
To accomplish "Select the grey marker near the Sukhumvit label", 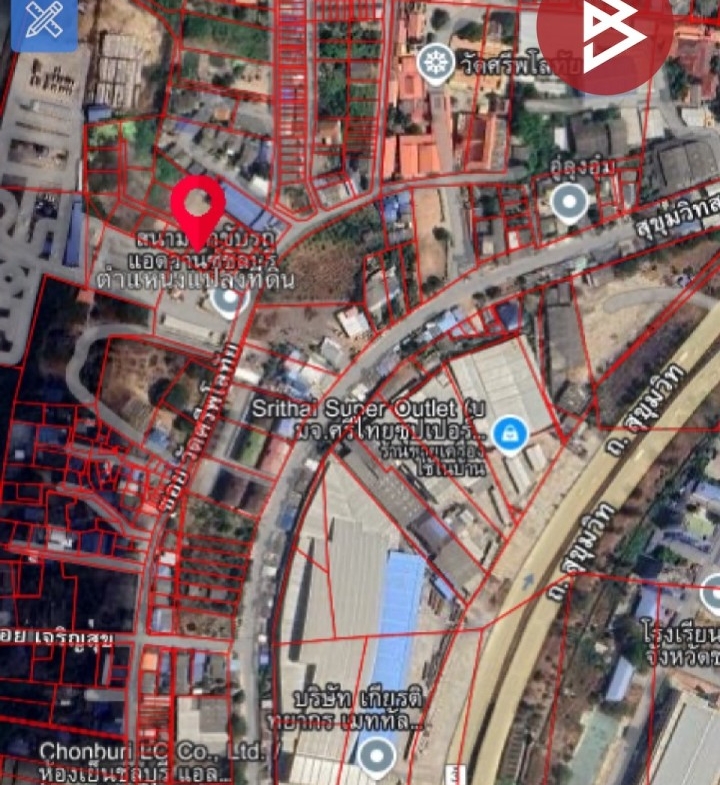I will click(x=570, y=203).
